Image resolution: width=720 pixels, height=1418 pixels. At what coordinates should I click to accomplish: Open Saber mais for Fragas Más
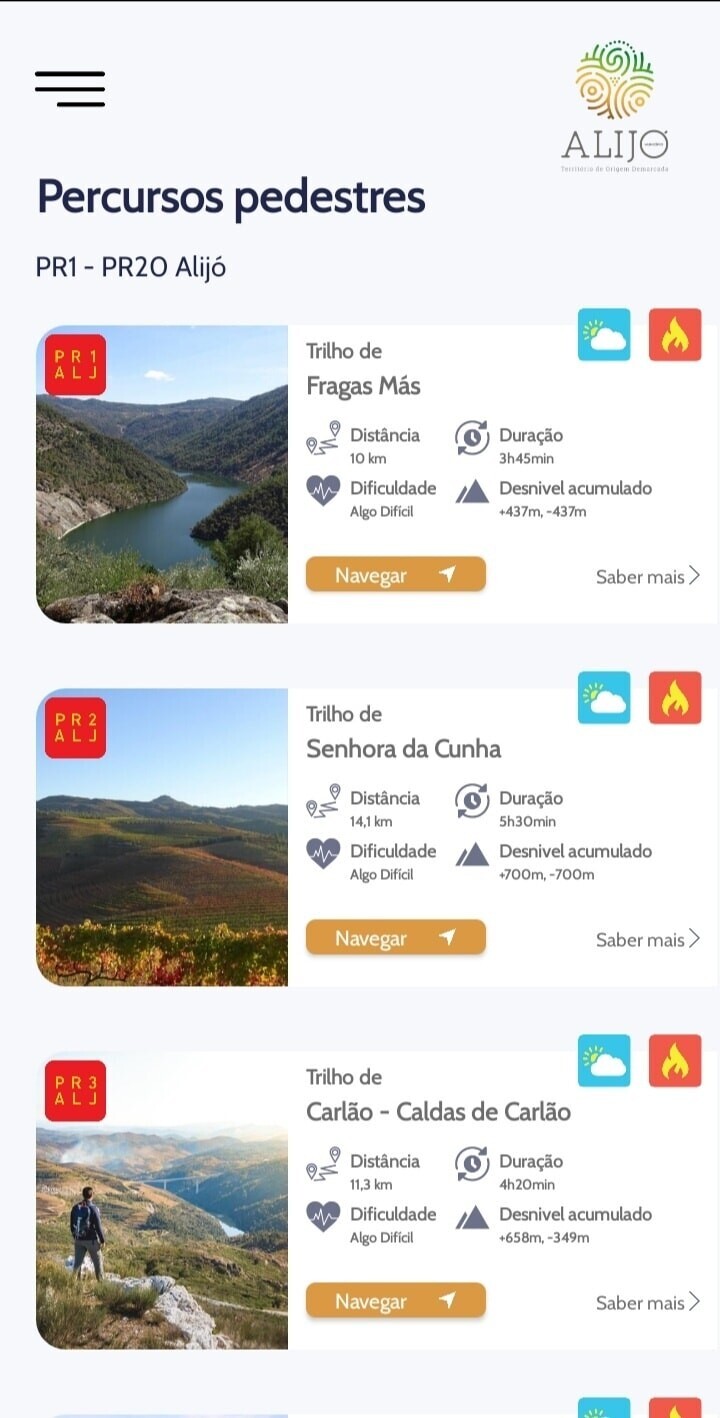pyautogui.click(x=647, y=576)
